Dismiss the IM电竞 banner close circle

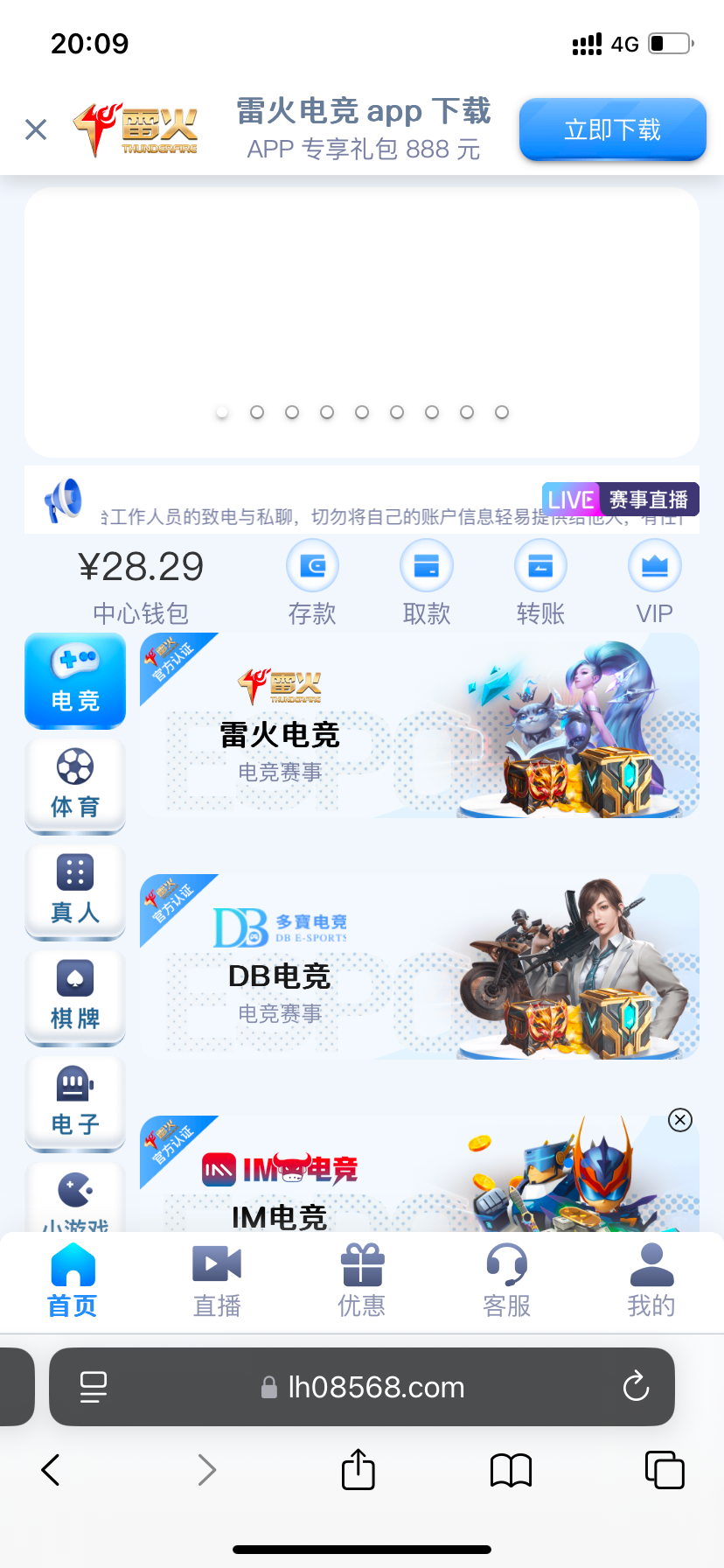point(679,1120)
